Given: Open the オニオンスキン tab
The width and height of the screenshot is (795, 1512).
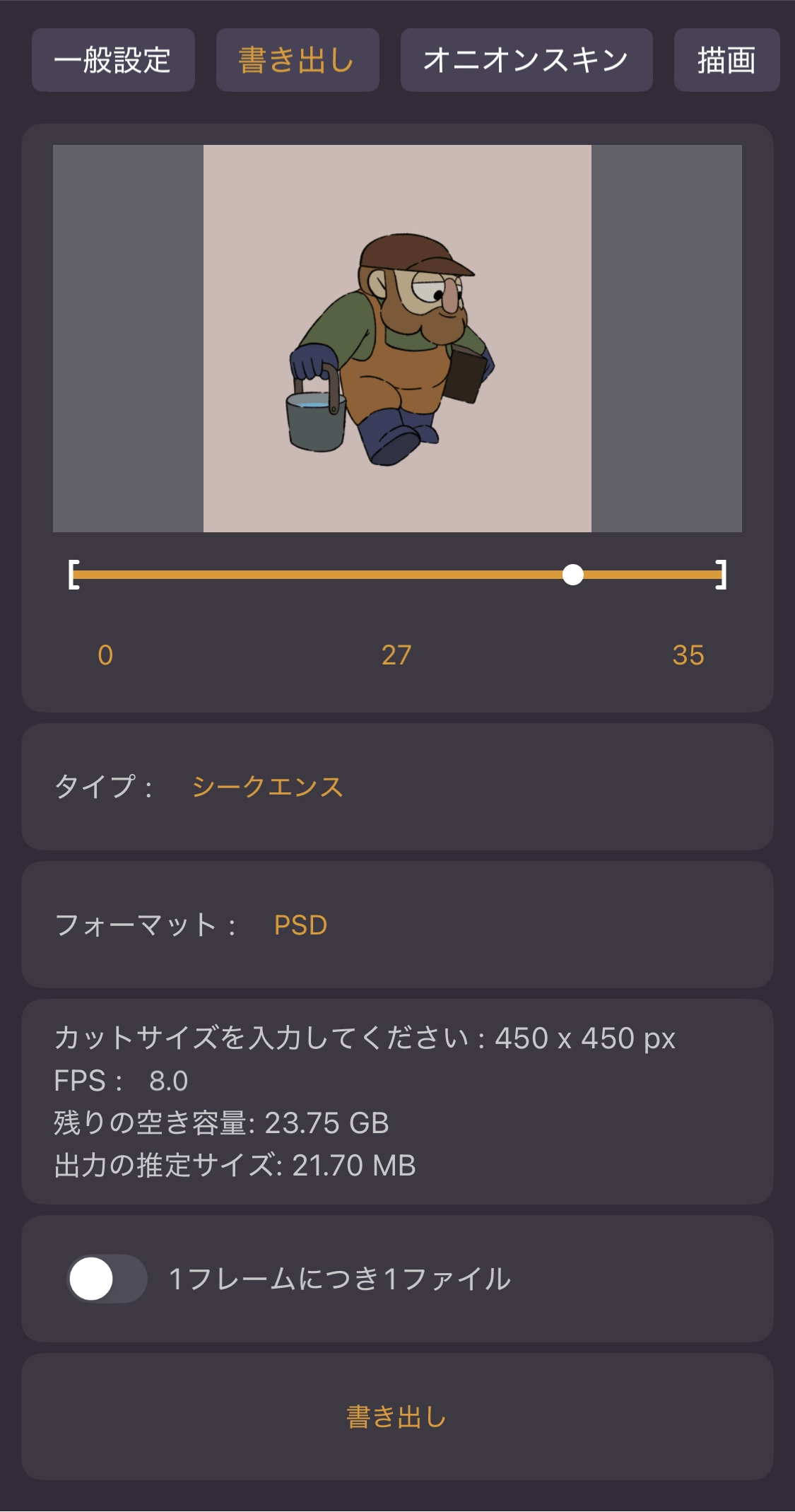Looking at the screenshot, I should [526, 60].
